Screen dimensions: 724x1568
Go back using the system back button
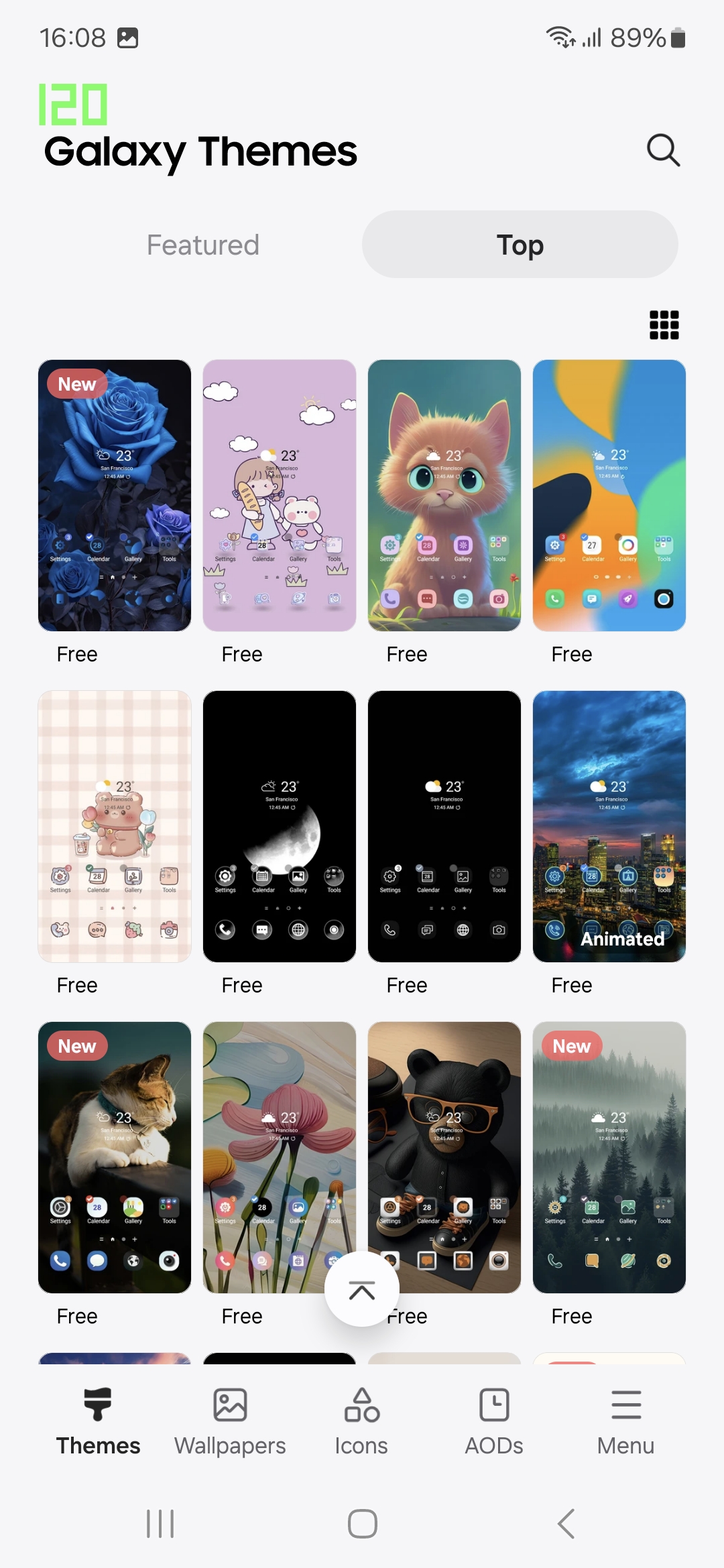pos(566,1524)
